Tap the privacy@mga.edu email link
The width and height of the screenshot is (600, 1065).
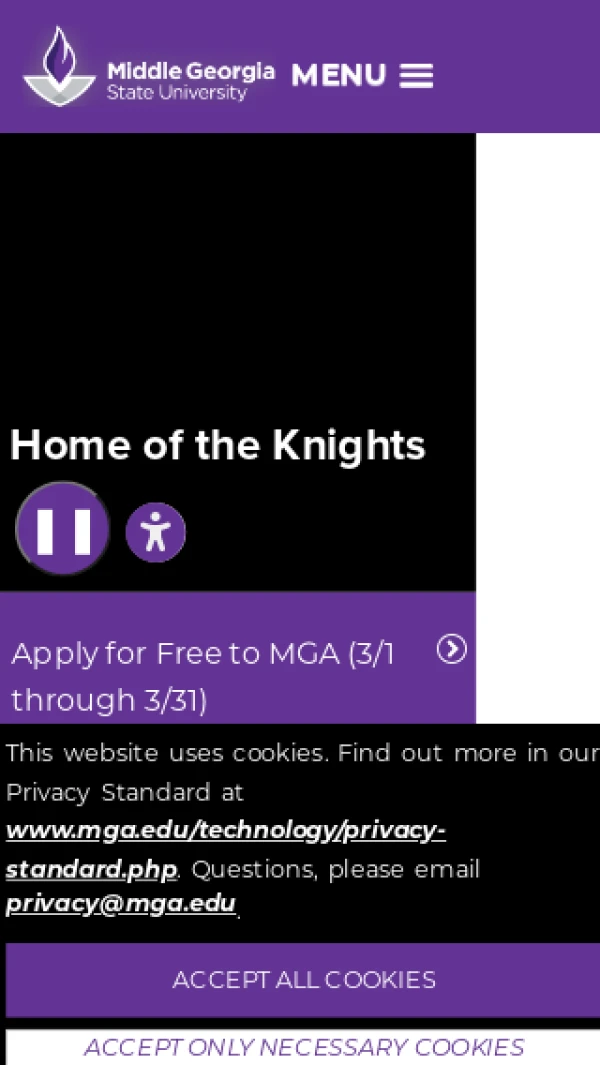click(x=121, y=904)
